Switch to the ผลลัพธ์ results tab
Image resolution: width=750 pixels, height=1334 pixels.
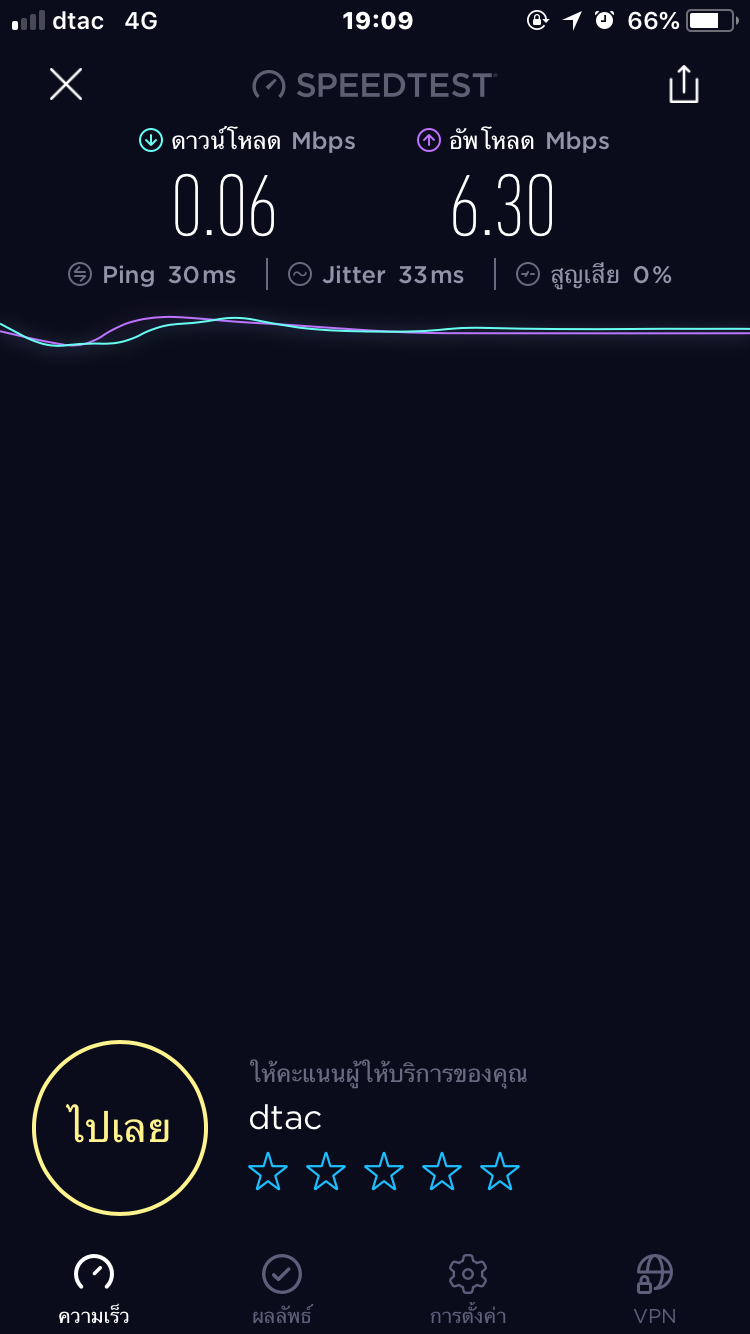[x=281, y=1289]
